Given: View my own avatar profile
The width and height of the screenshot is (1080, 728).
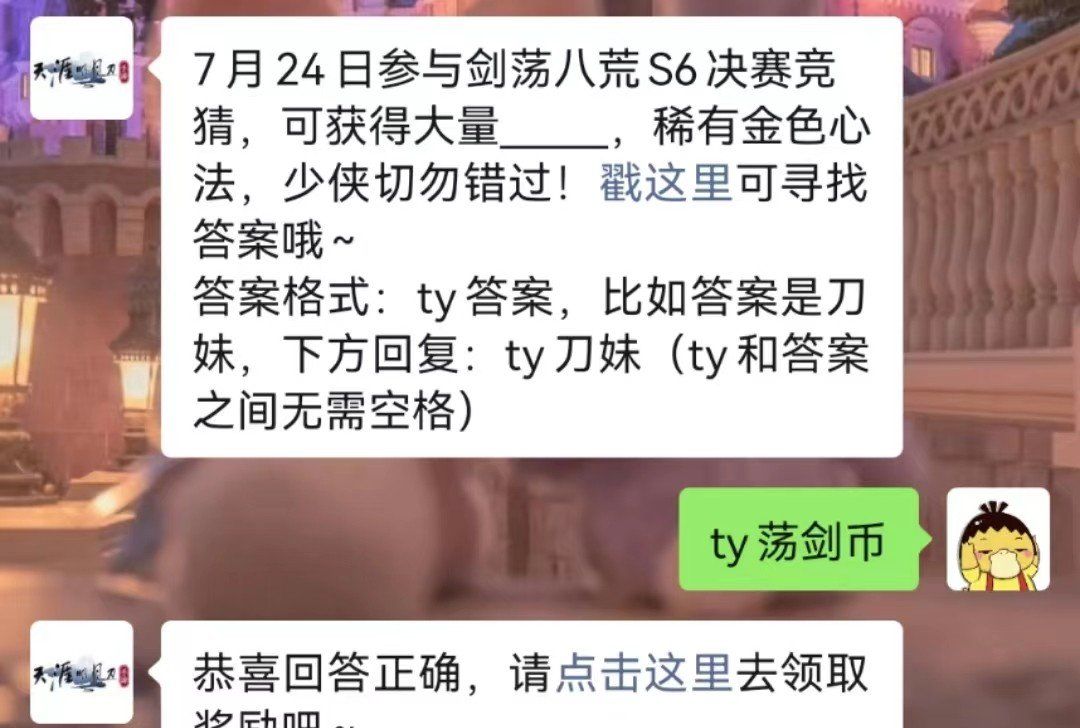Looking at the screenshot, I should [997, 539].
